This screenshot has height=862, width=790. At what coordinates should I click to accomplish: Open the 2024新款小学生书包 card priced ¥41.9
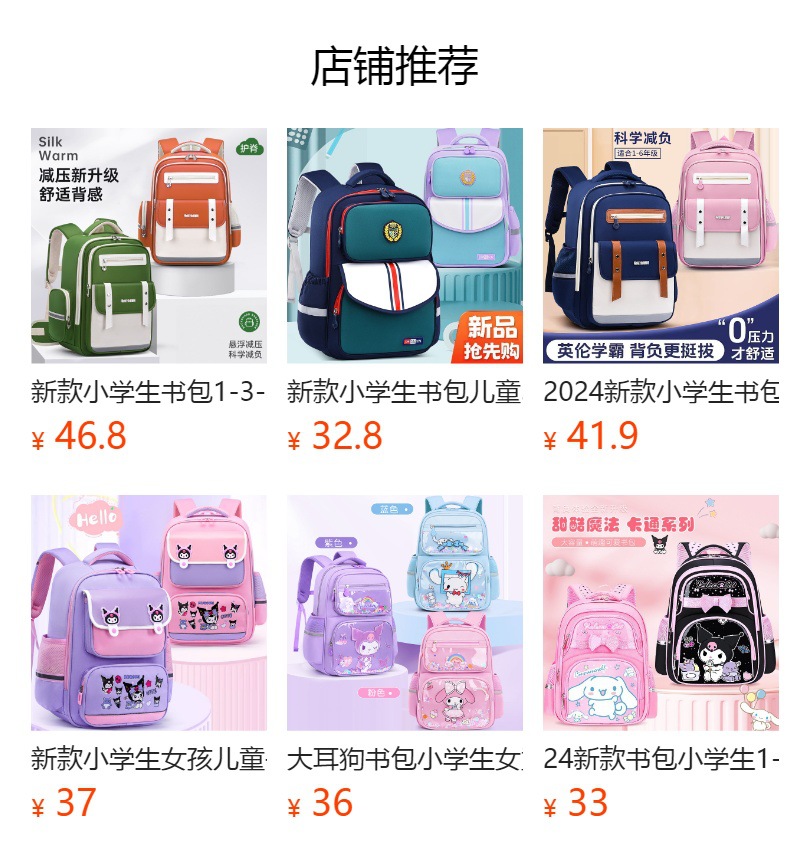tap(661, 246)
